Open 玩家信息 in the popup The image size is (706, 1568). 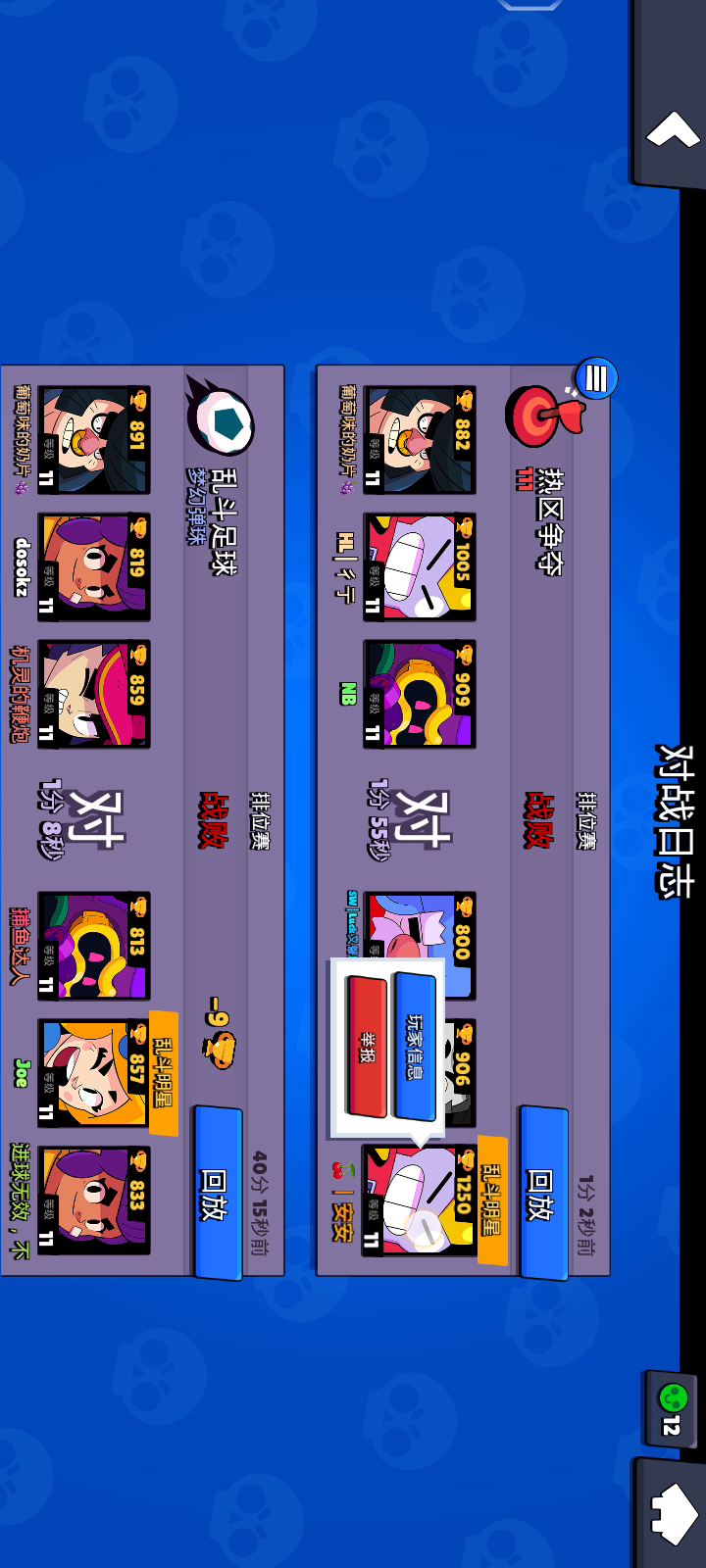(x=415, y=1047)
